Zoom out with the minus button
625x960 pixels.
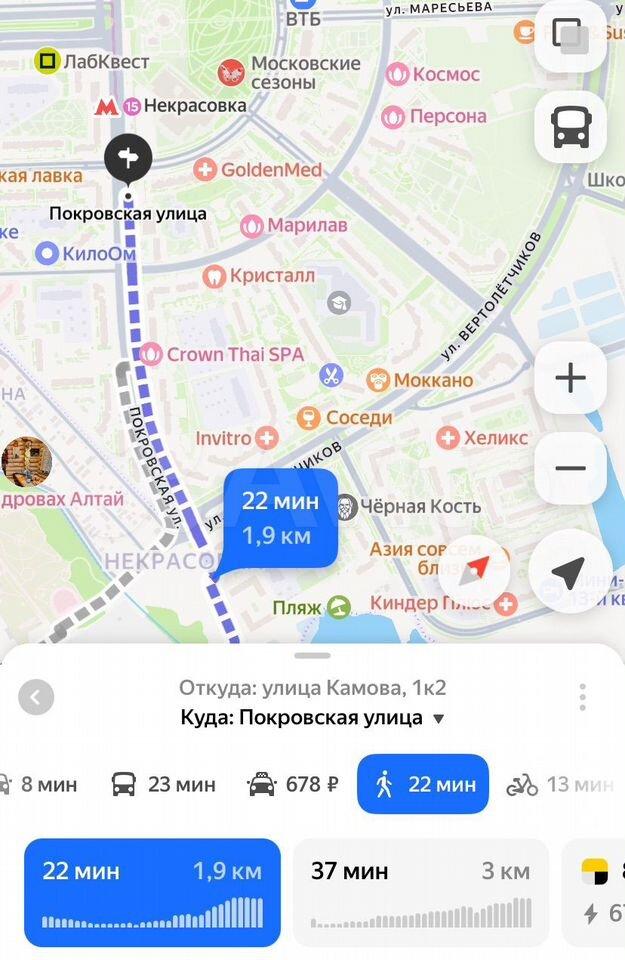[570, 468]
